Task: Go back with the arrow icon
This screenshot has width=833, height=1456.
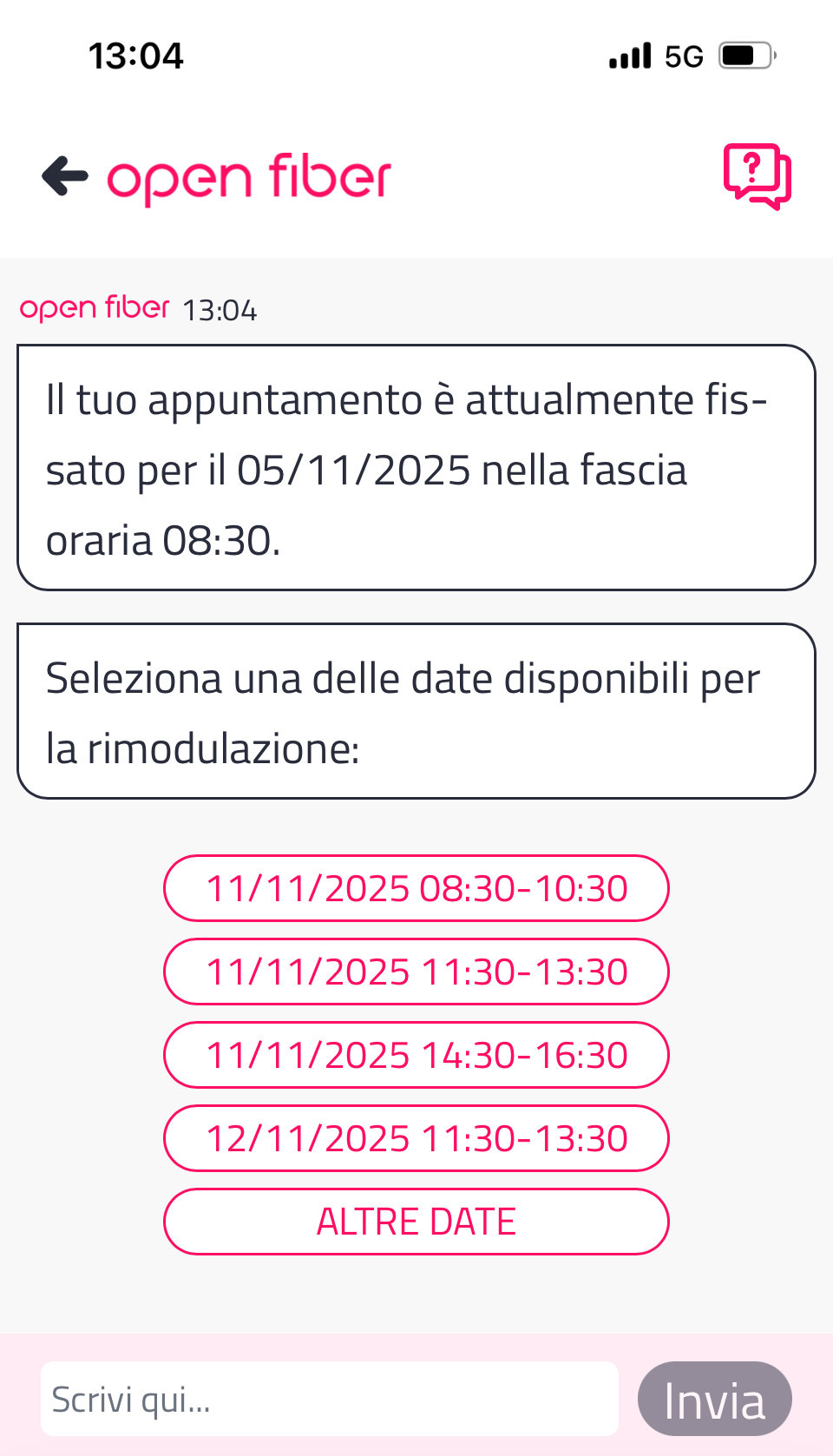Action: coord(65,176)
